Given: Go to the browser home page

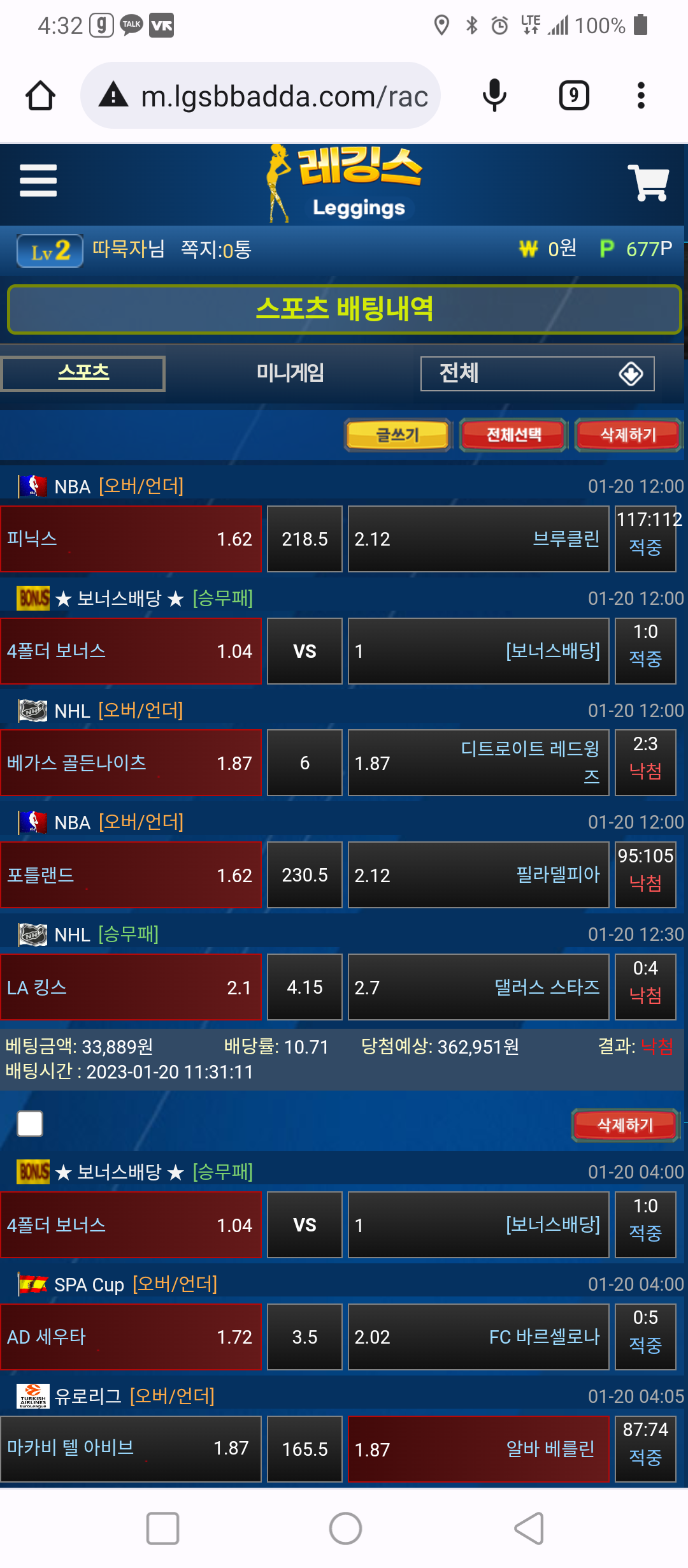Looking at the screenshot, I should 40,96.
